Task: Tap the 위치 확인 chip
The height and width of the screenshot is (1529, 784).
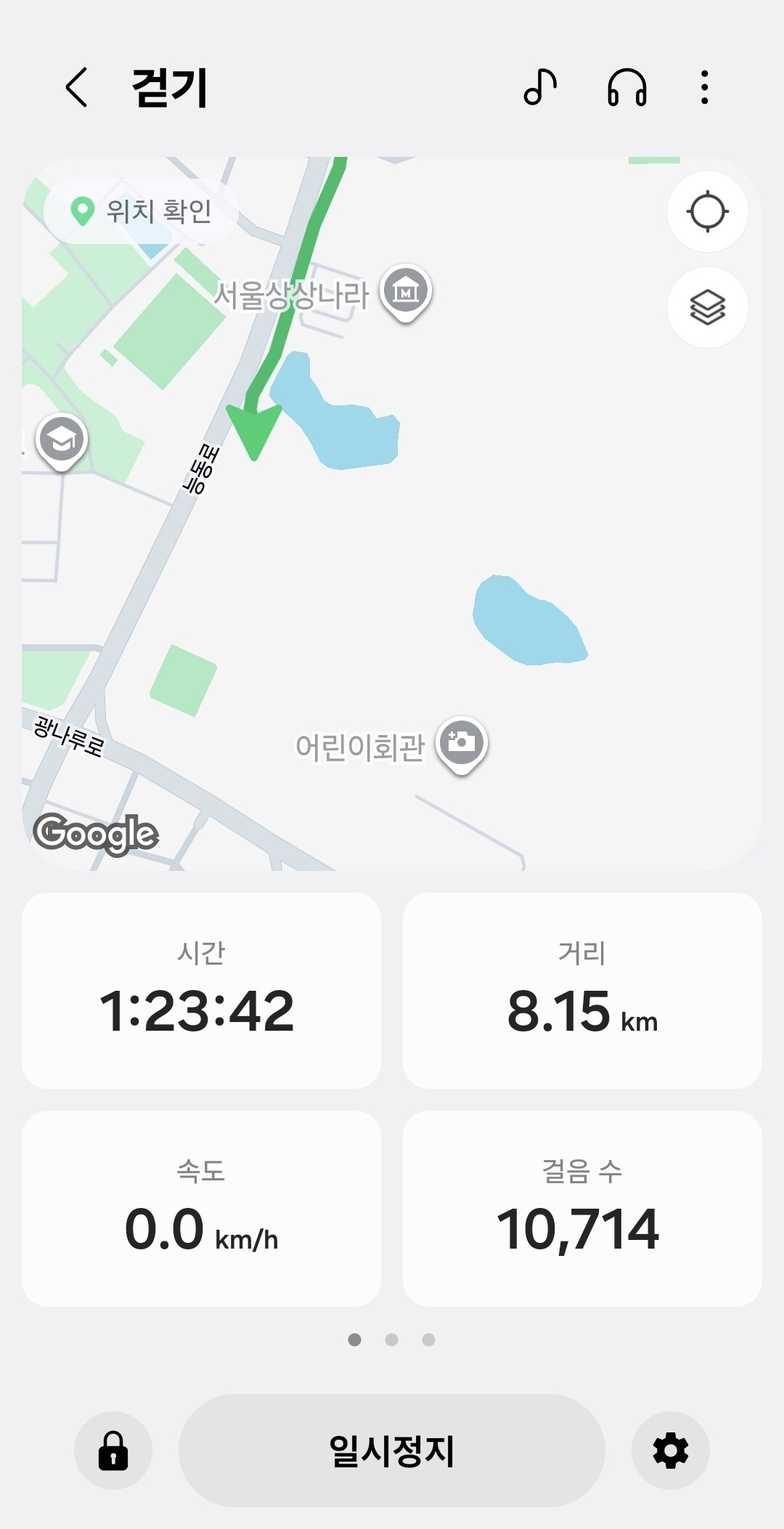Action: [x=141, y=211]
